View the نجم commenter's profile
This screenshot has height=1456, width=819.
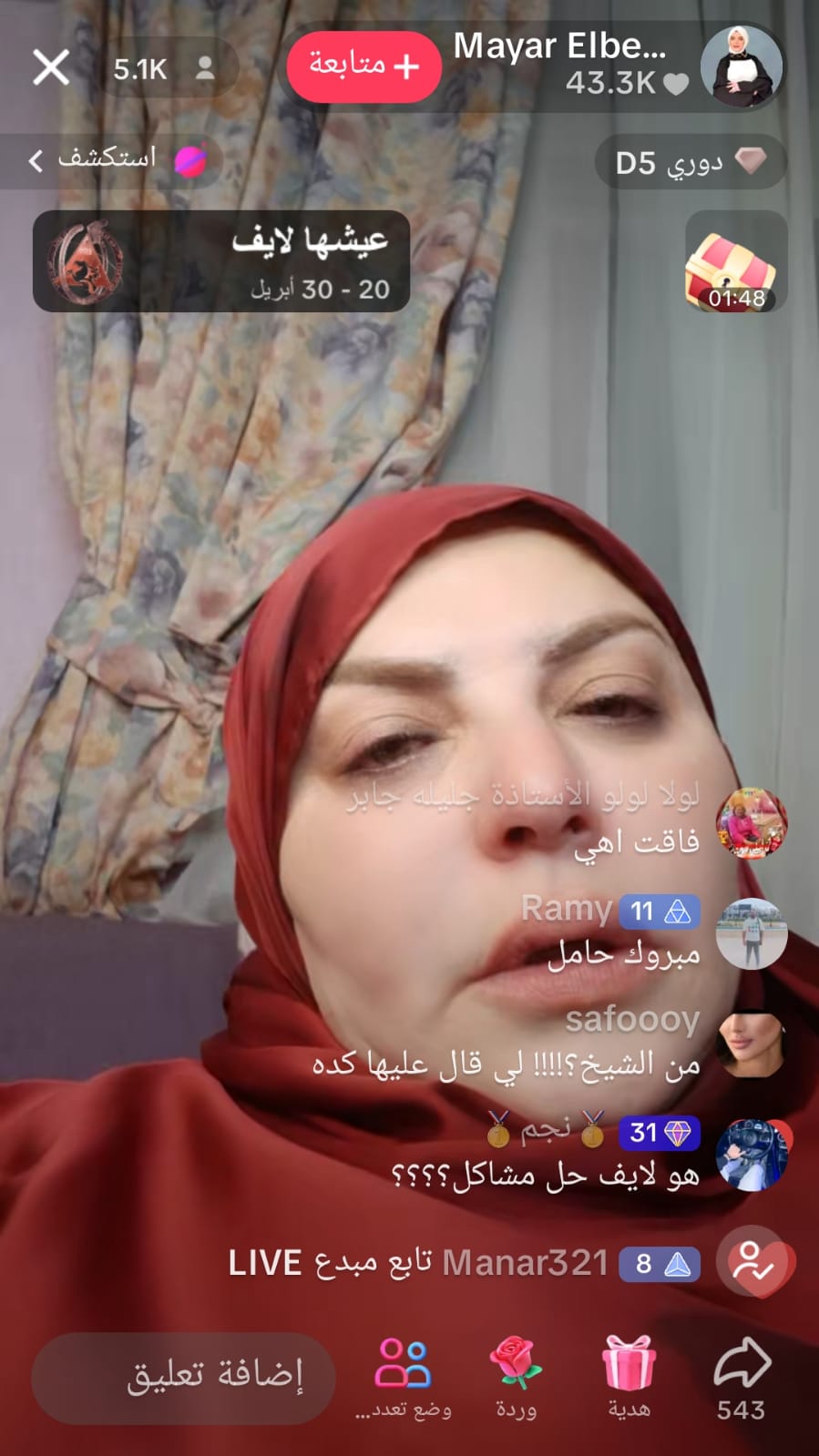click(751, 1155)
